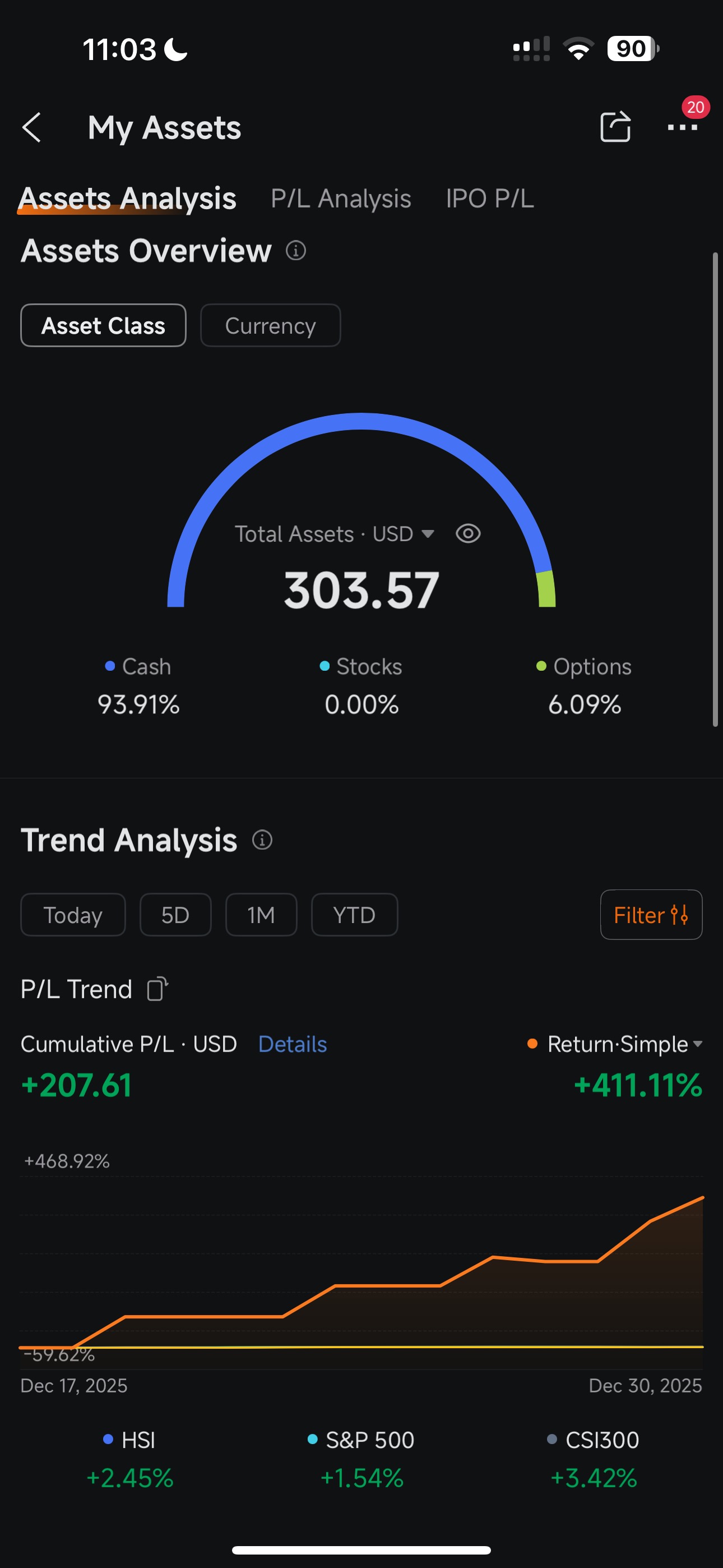Open the three-dot overflow menu
The width and height of the screenshot is (723, 1568).
(x=682, y=127)
